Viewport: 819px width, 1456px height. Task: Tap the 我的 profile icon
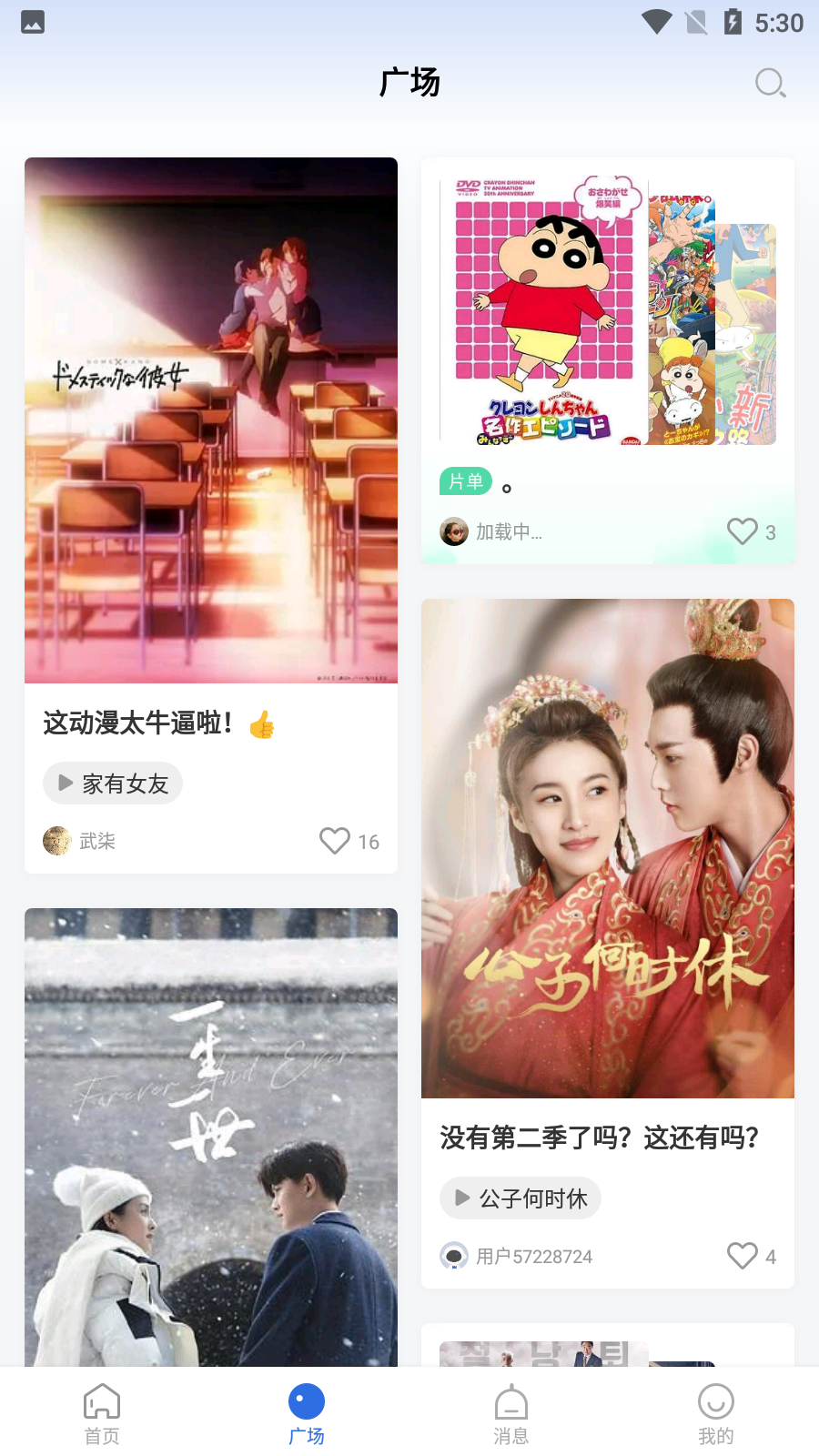716,1401
